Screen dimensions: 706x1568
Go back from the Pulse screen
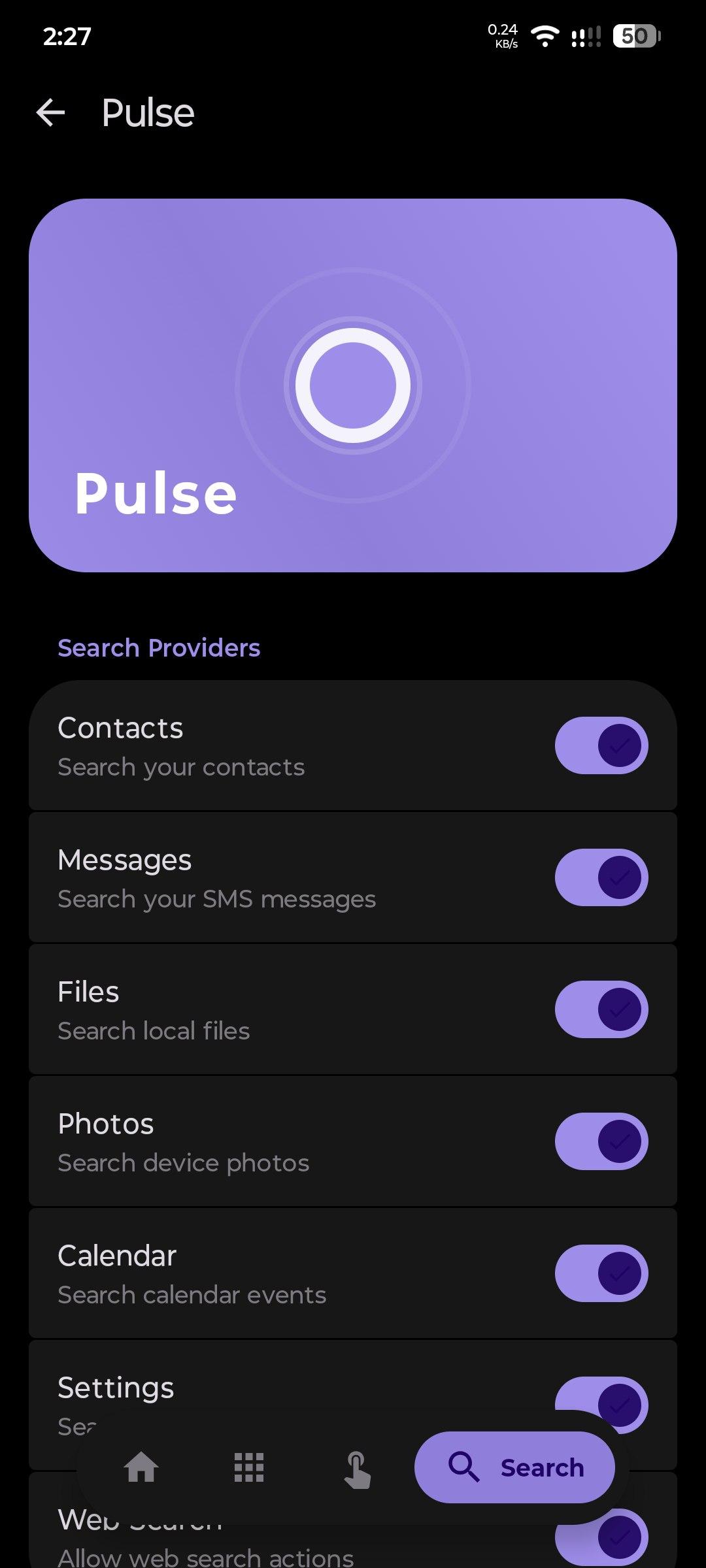point(50,112)
